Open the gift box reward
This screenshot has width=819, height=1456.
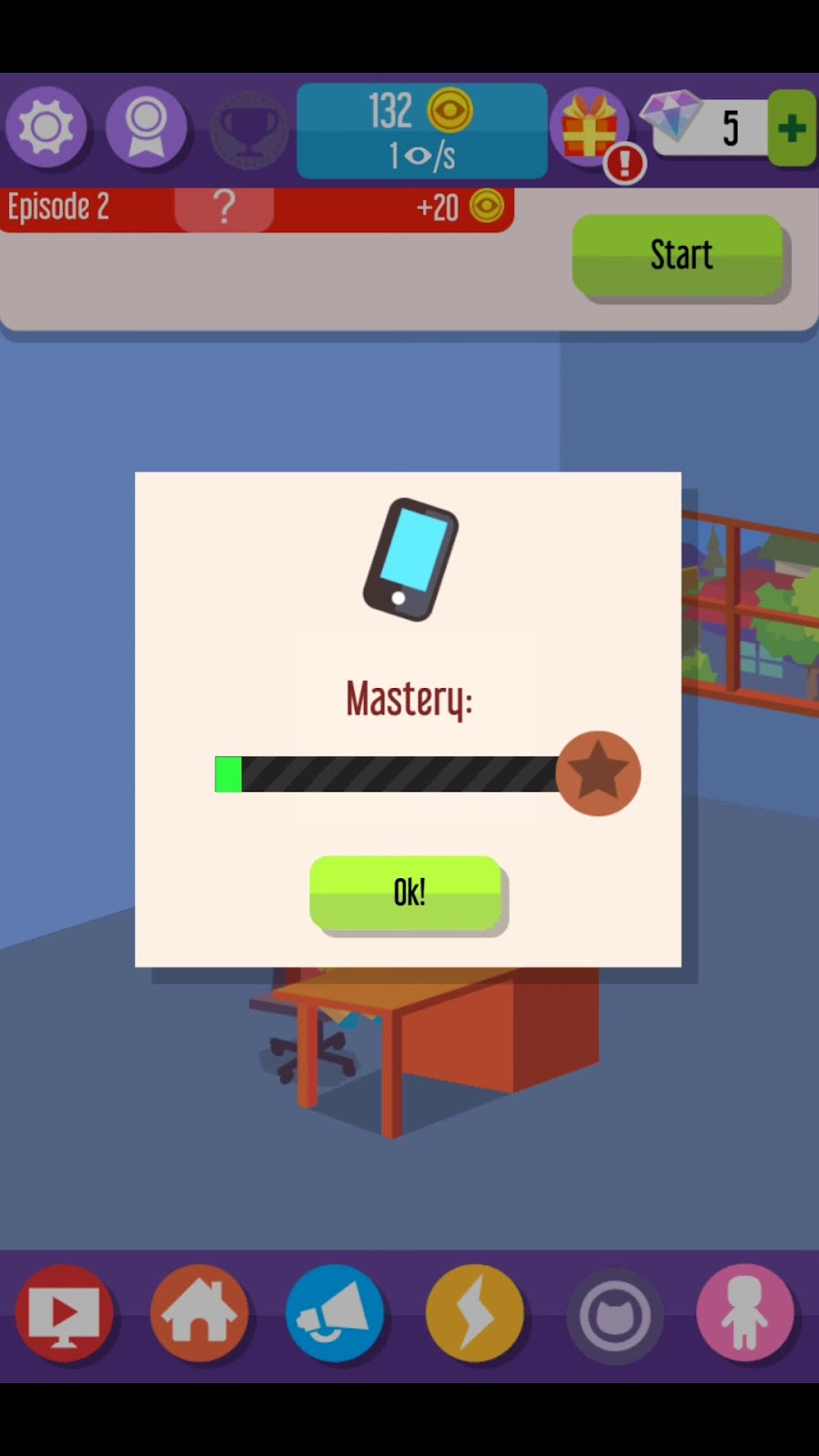(591, 128)
